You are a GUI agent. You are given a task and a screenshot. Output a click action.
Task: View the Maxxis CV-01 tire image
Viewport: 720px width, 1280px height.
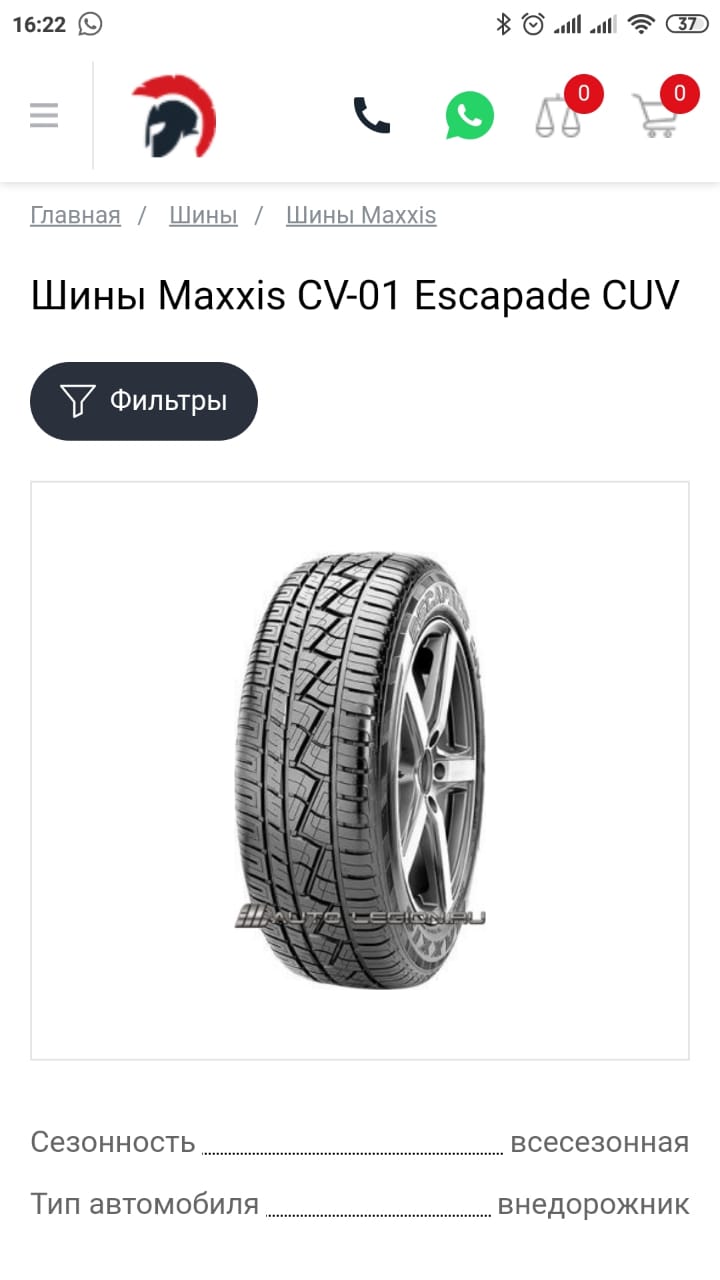[360, 770]
